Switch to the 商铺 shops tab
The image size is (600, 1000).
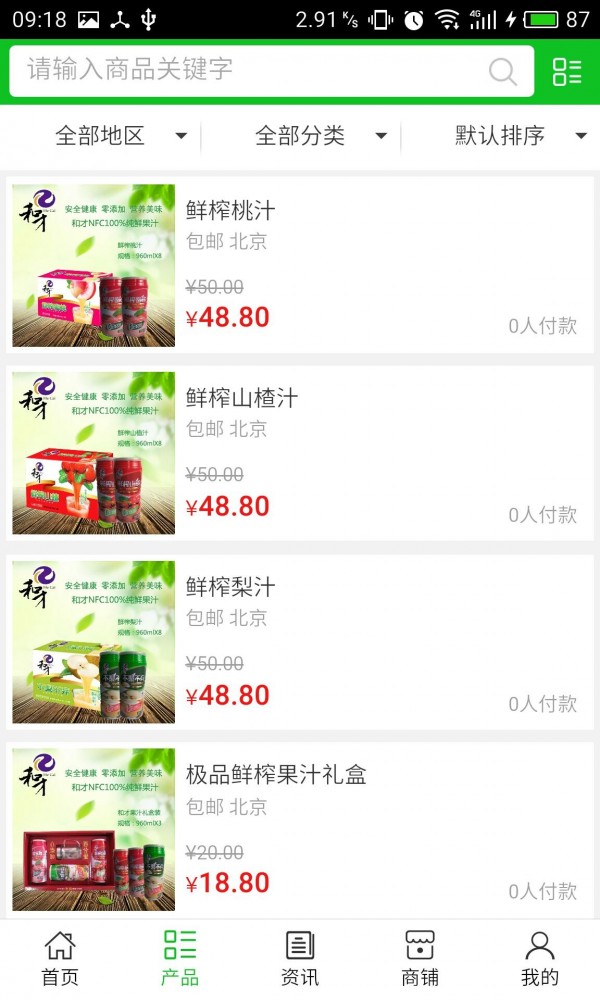pos(420,958)
